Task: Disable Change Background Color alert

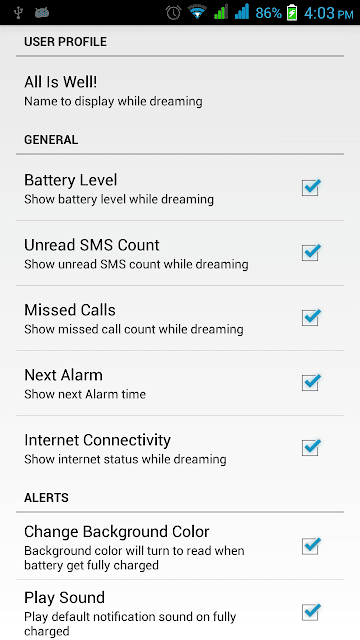Action: pyautogui.click(x=311, y=546)
